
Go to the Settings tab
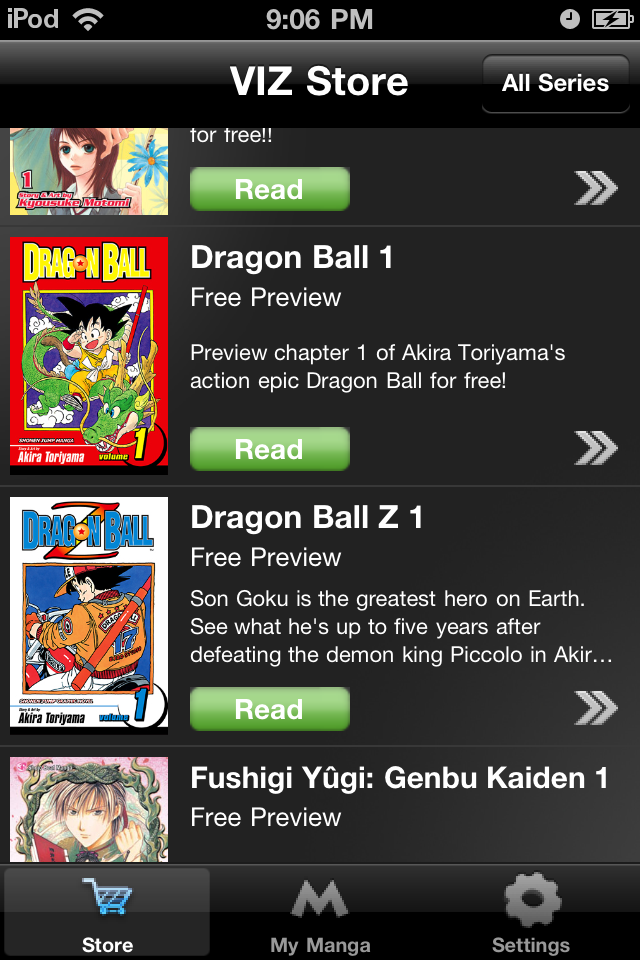pos(531,915)
